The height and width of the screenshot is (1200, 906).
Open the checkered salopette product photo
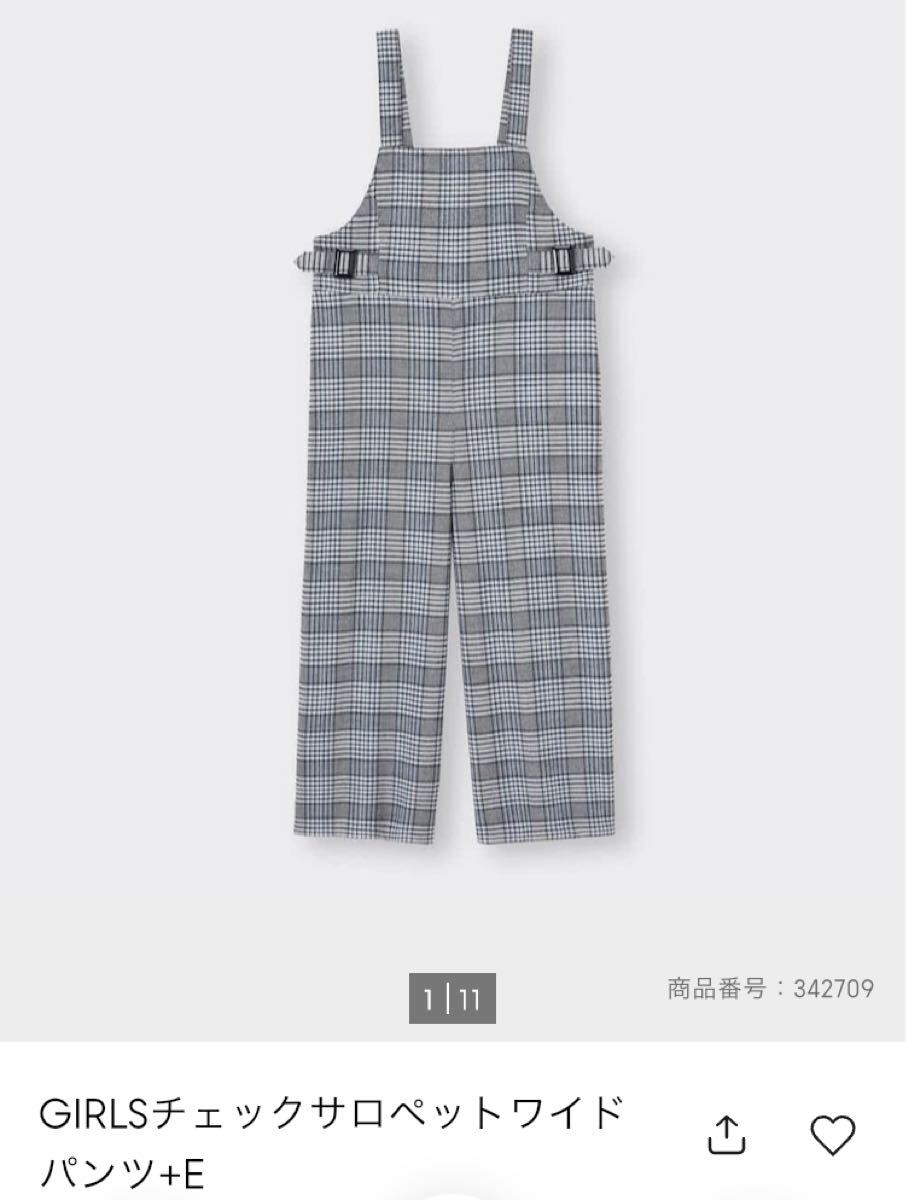pyautogui.click(x=453, y=440)
